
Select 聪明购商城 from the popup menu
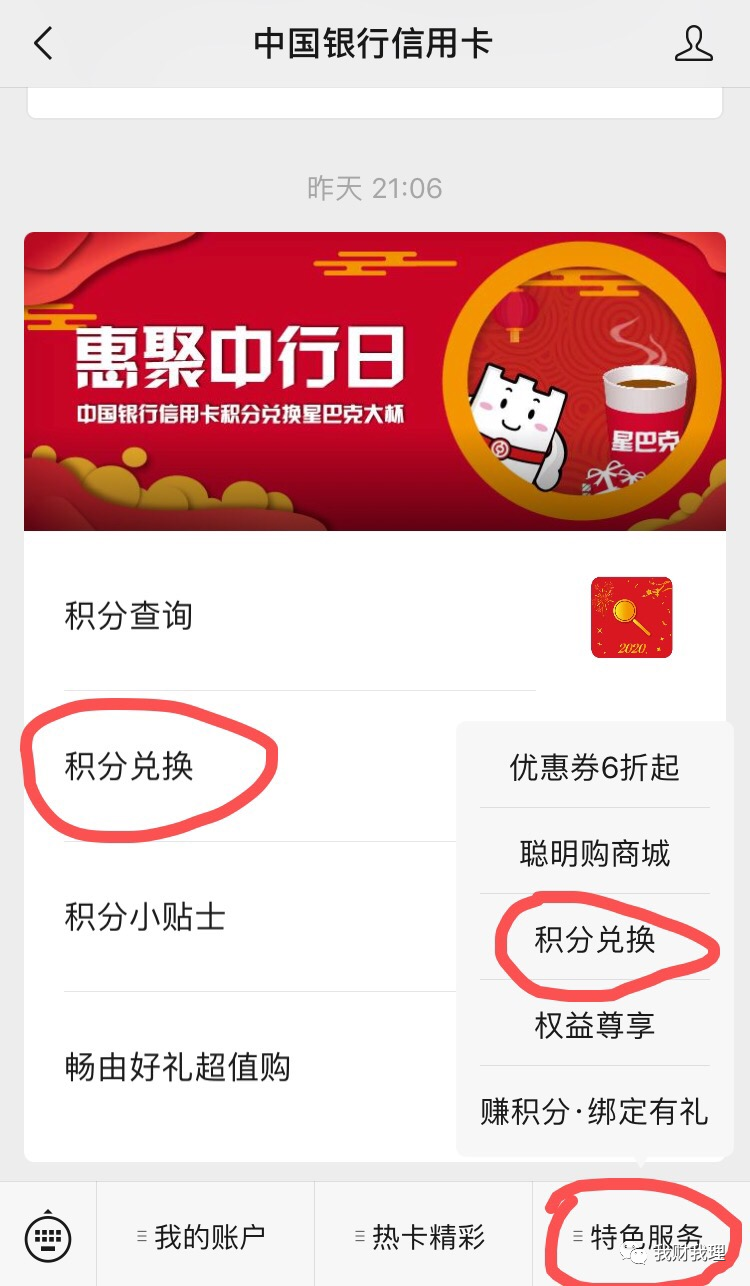[595, 853]
